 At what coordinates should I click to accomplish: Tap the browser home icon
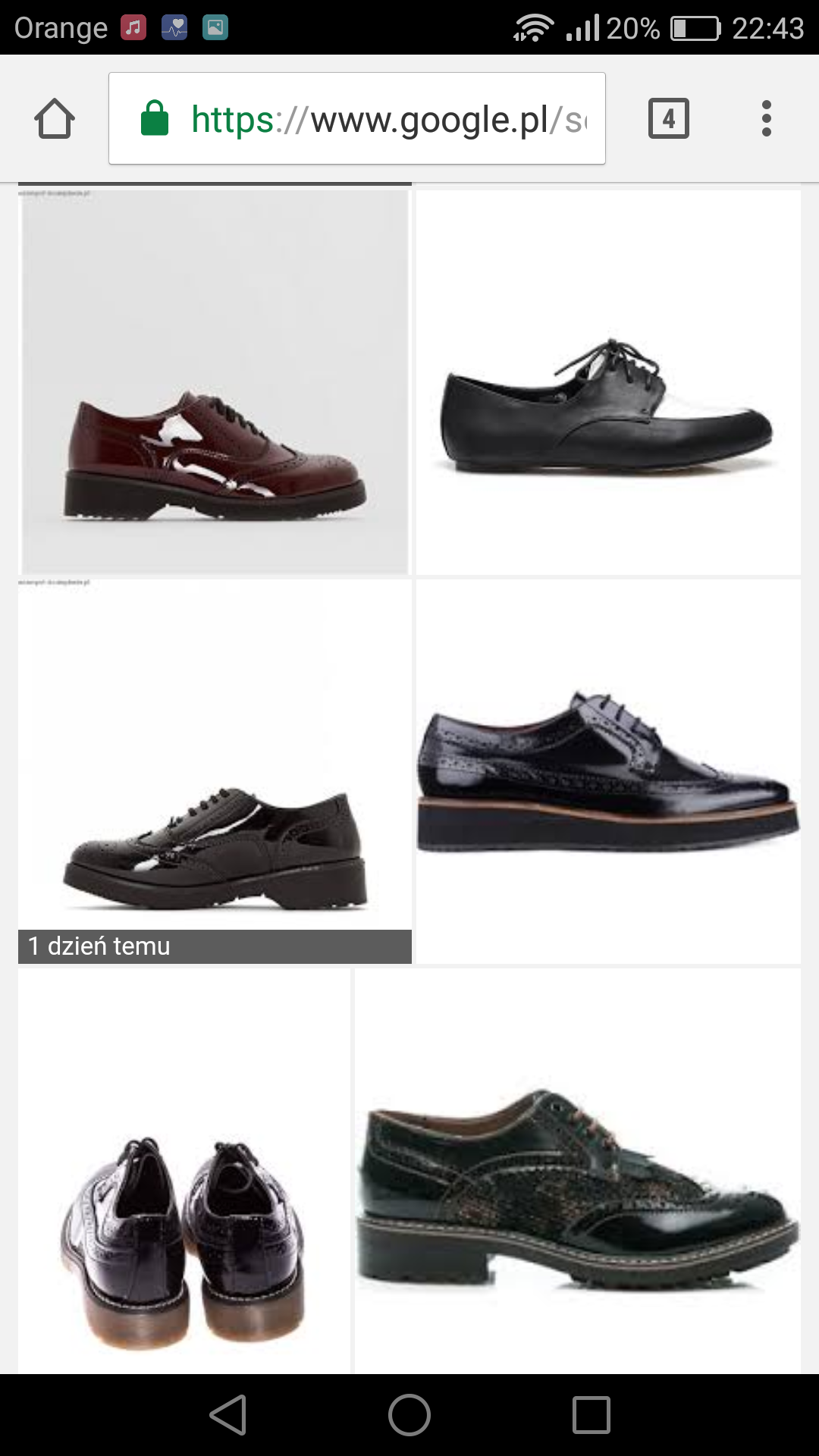55,119
